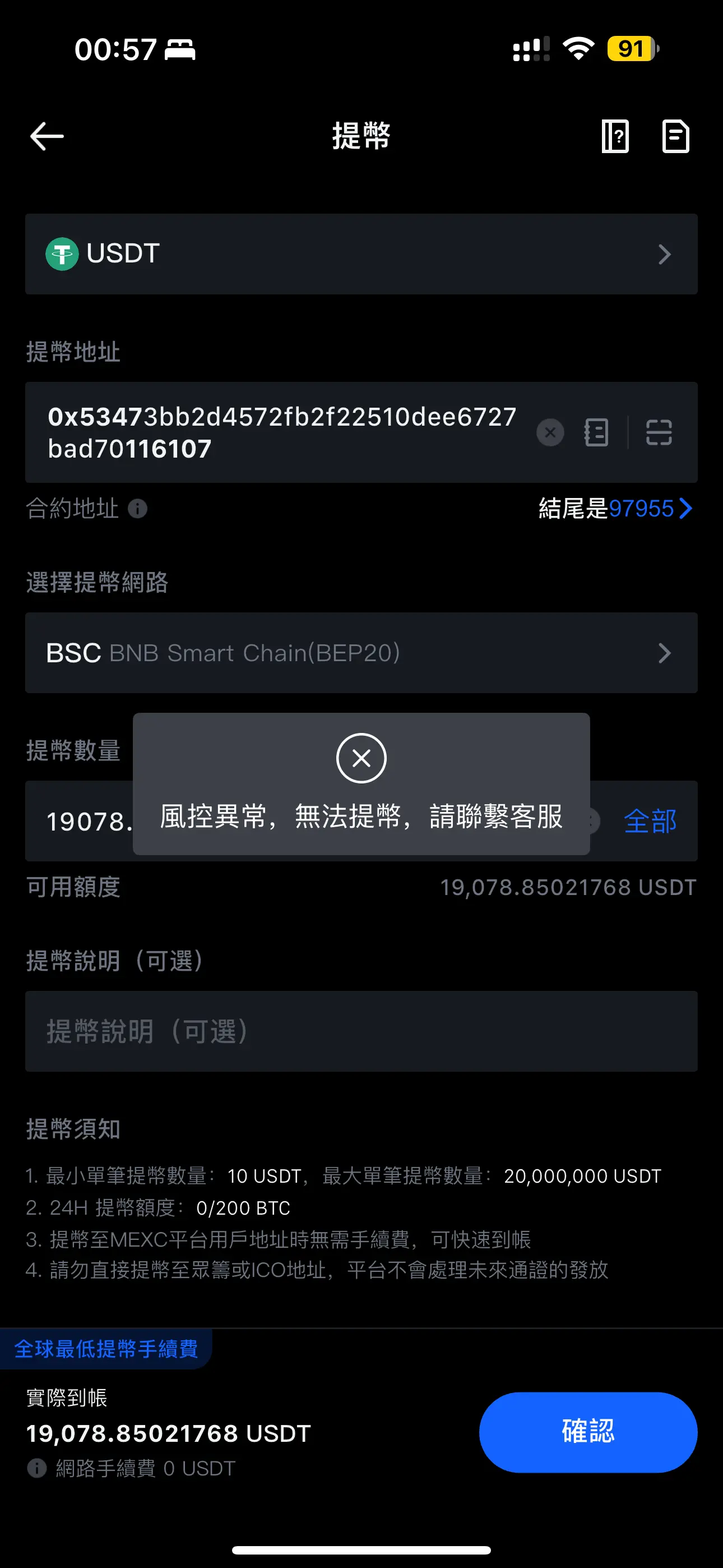Confirm the withdrawal with 確認 button

pyautogui.click(x=588, y=1432)
